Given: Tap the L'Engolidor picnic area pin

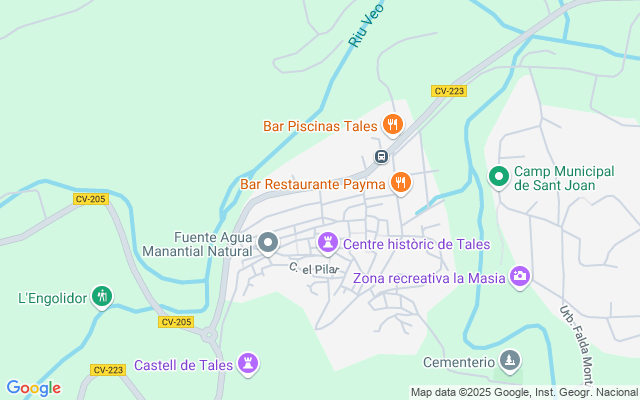Looking at the screenshot, I should pos(101,296).
